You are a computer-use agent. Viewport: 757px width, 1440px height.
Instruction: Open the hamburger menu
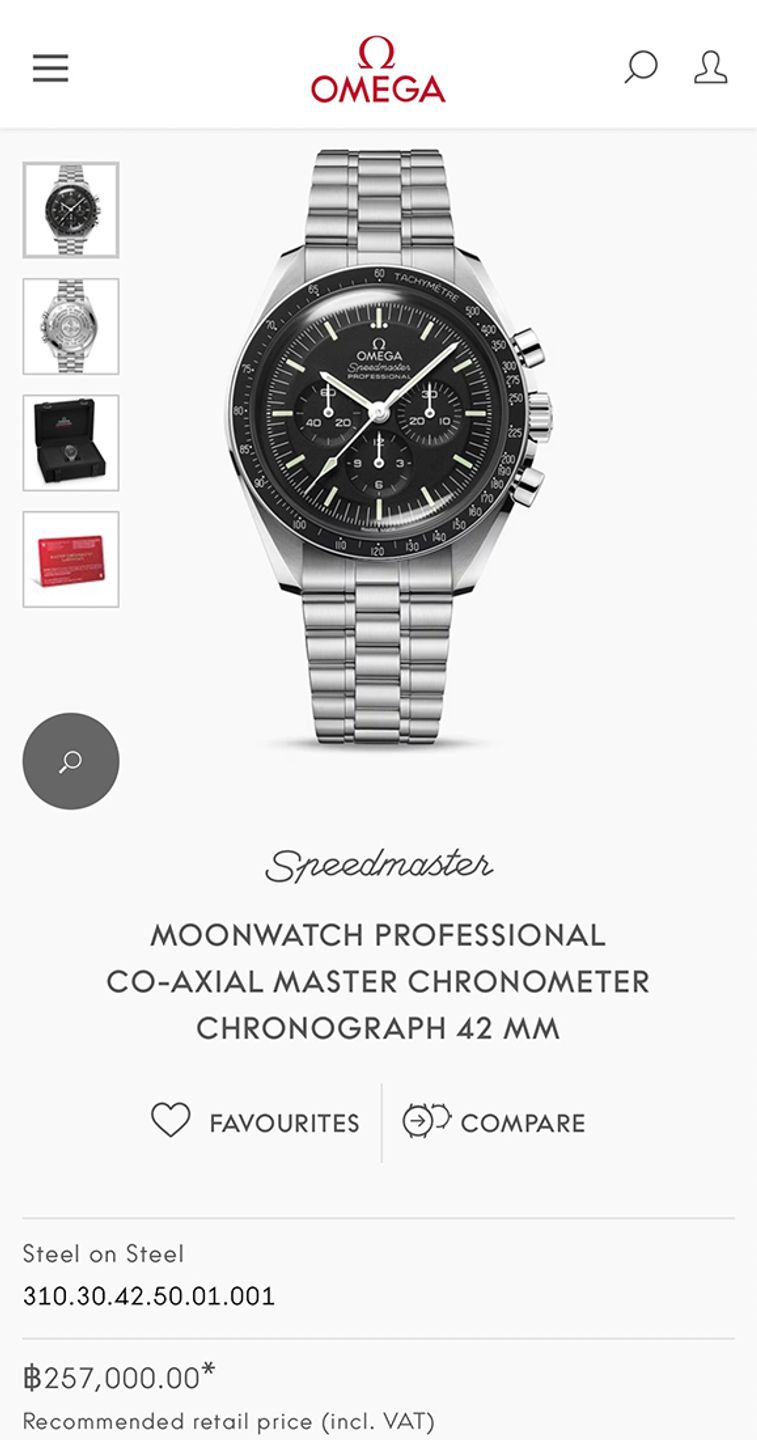[50, 68]
